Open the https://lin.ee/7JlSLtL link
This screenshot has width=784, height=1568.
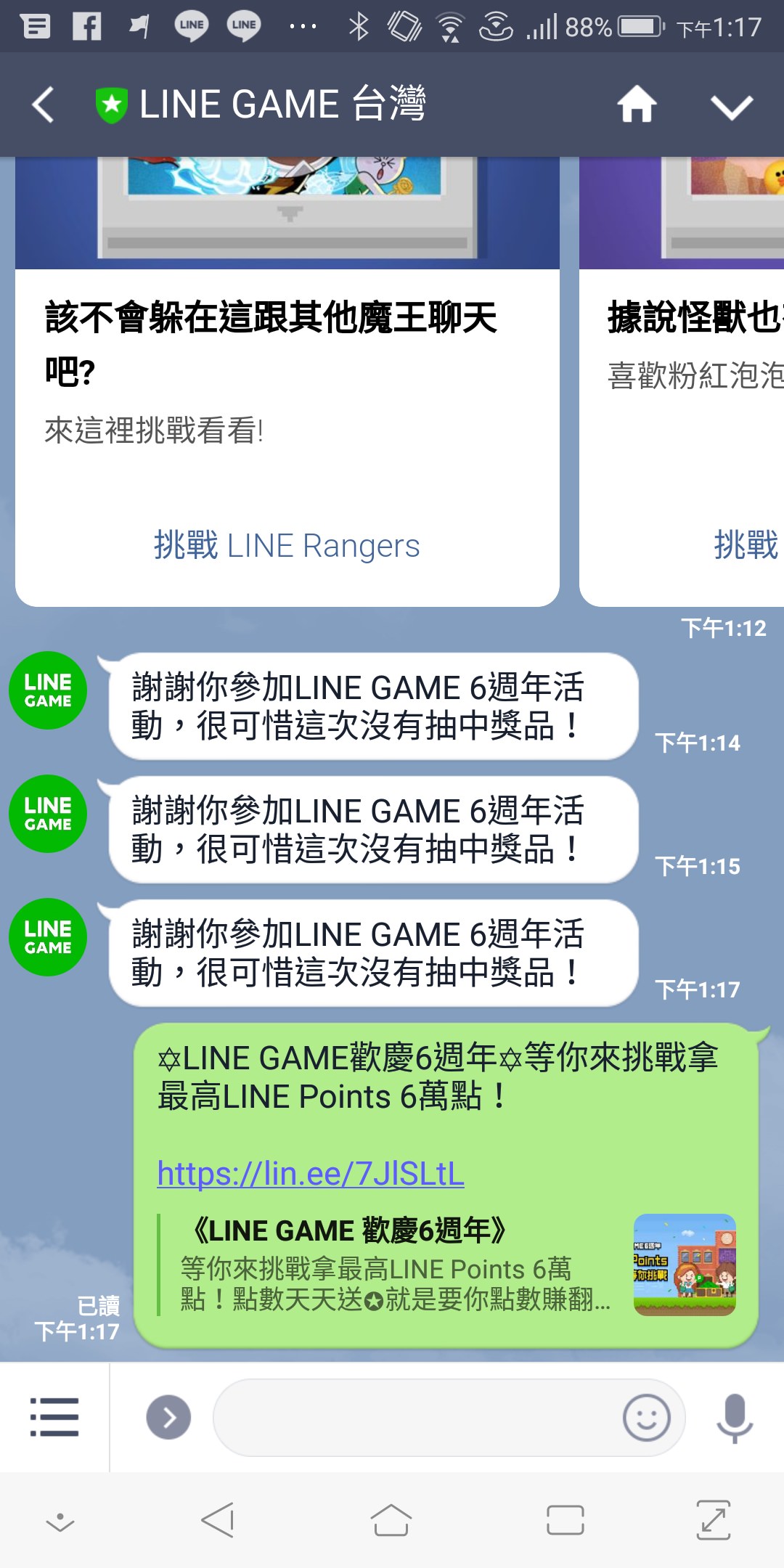pyautogui.click(x=311, y=1173)
